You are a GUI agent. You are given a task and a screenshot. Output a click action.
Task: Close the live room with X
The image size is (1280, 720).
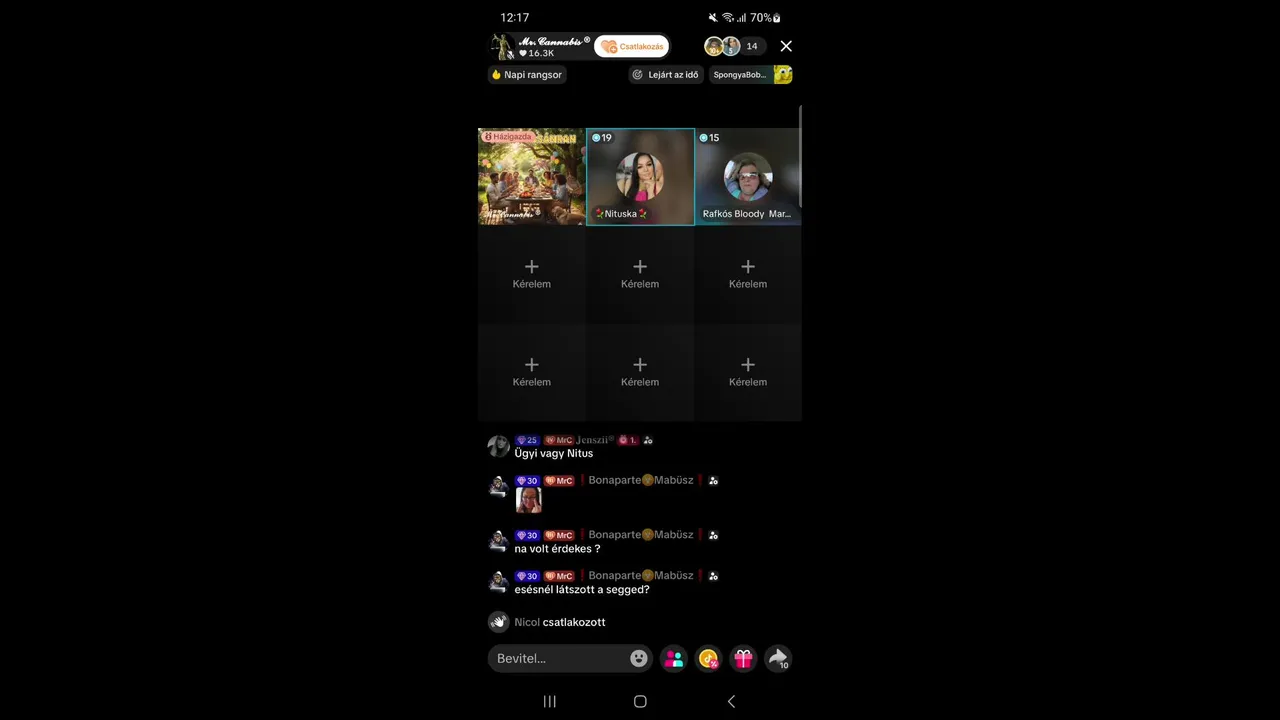point(786,46)
